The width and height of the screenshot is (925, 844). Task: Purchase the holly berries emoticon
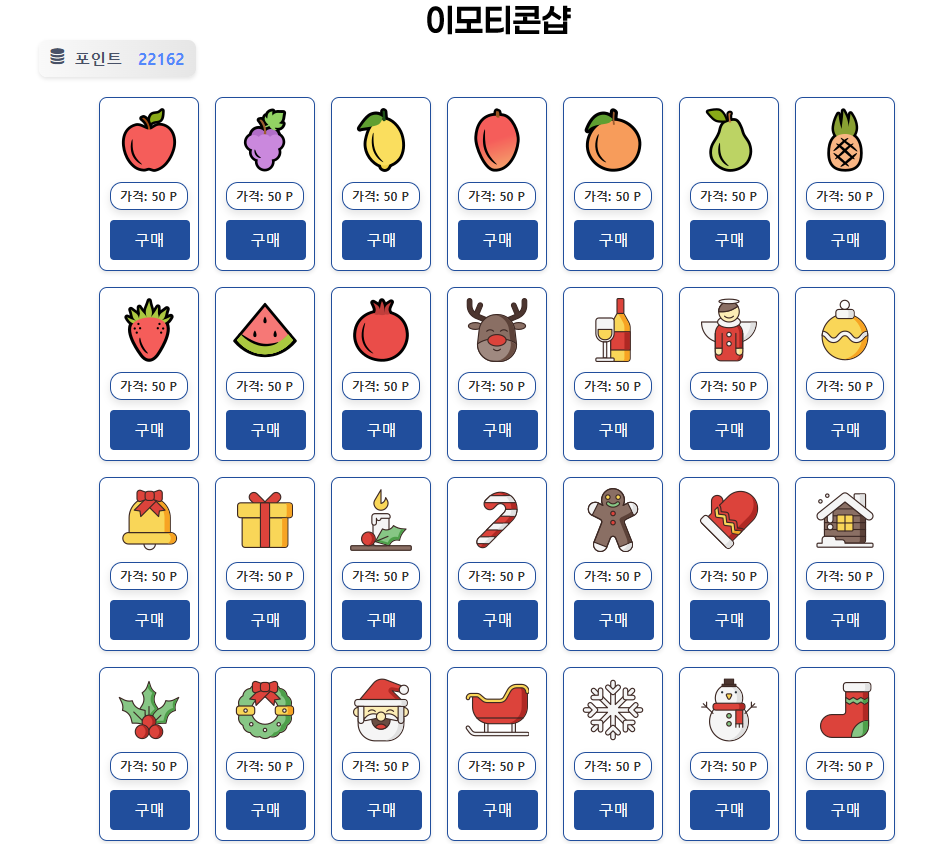pos(149,810)
